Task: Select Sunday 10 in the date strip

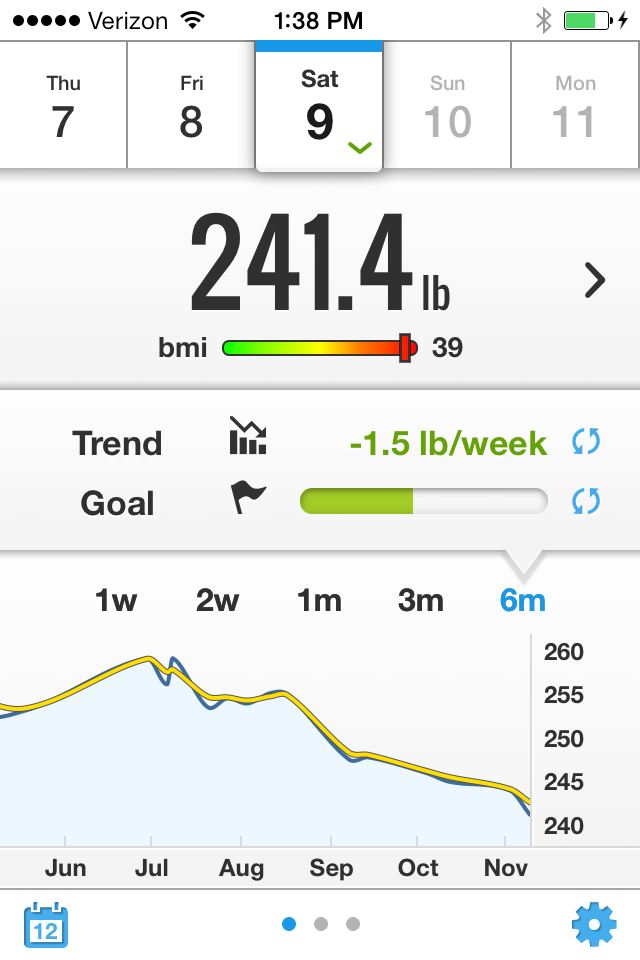Action: pos(447,106)
